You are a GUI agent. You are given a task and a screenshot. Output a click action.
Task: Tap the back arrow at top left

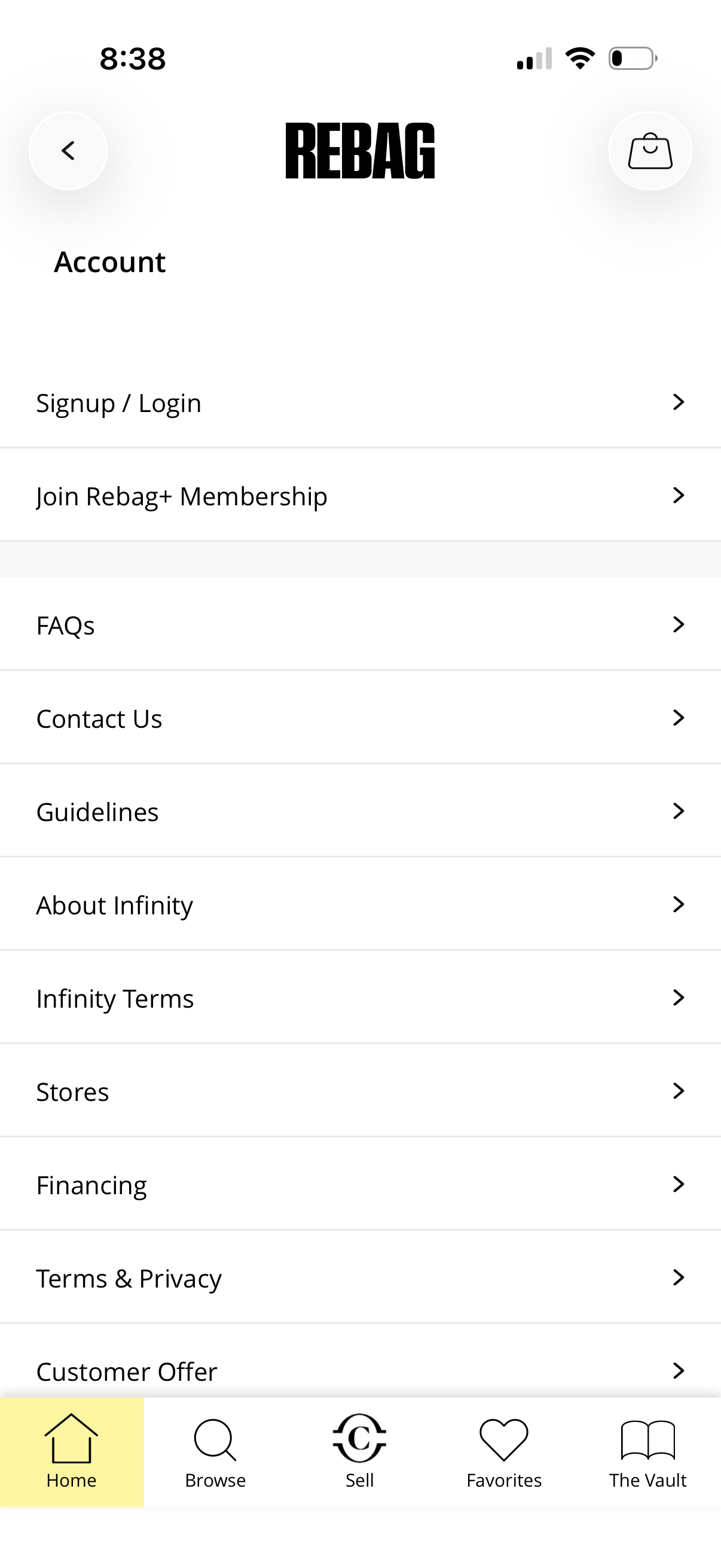pos(68,150)
